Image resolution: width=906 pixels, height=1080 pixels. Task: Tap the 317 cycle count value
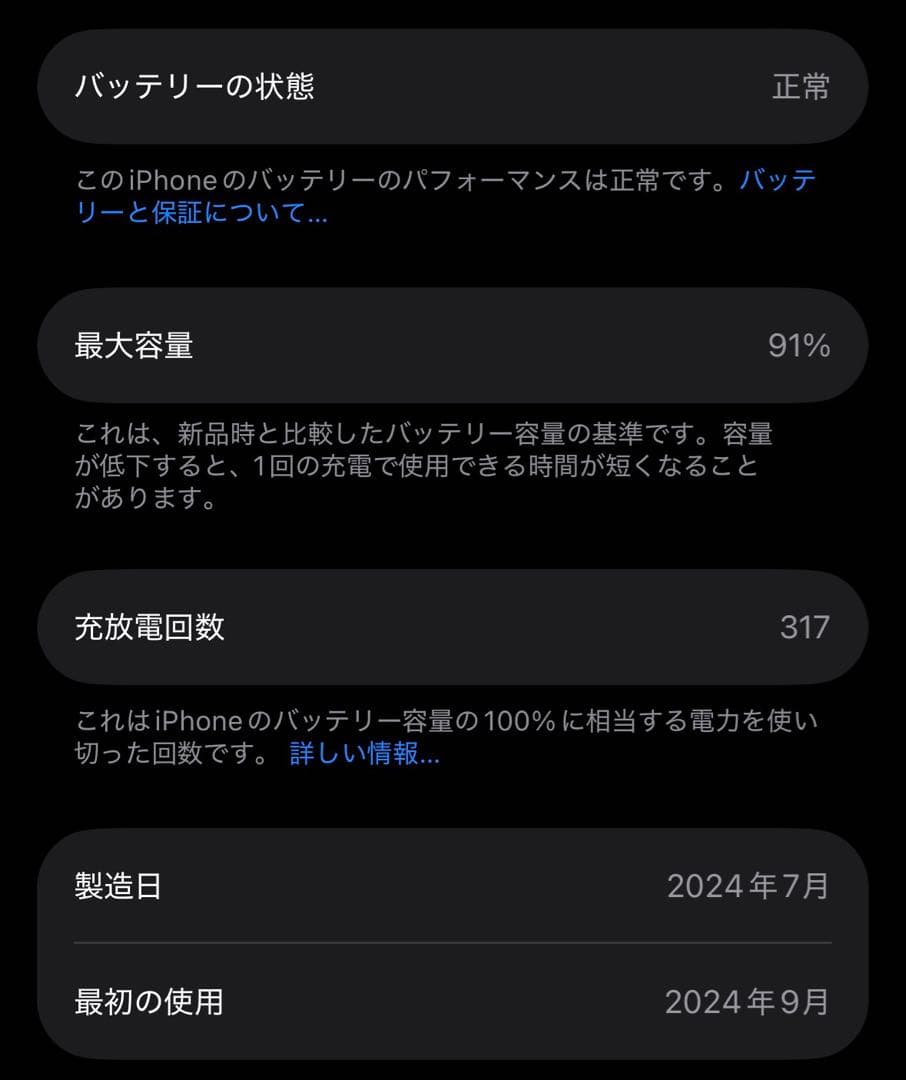(x=804, y=627)
